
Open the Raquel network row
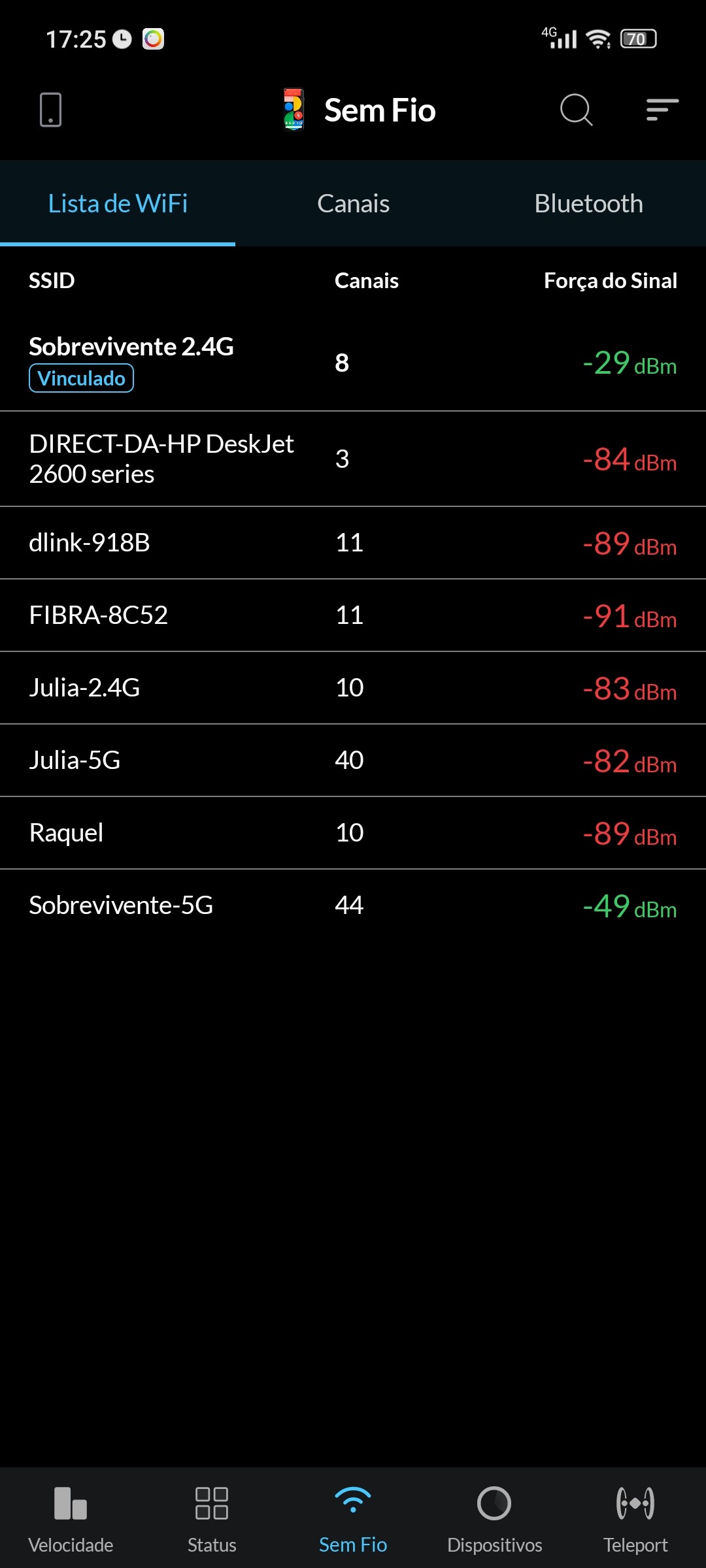353,833
